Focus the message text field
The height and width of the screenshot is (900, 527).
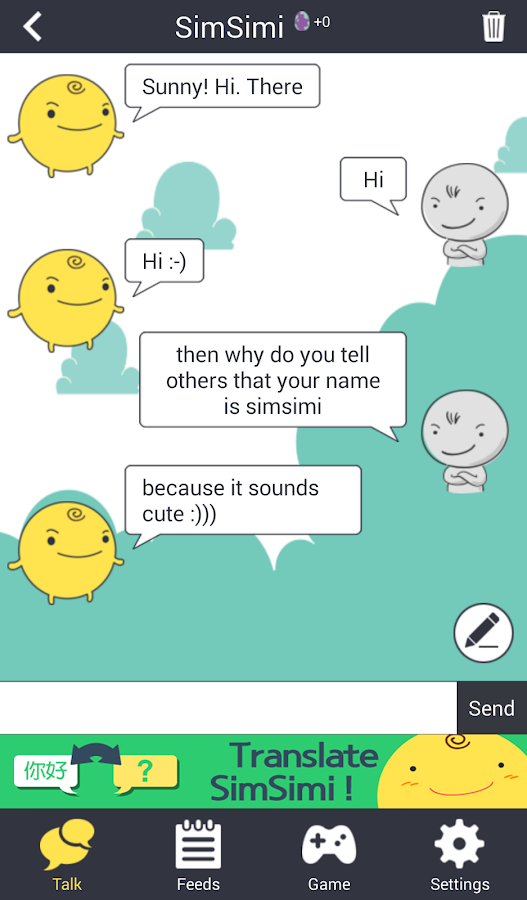click(x=228, y=708)
